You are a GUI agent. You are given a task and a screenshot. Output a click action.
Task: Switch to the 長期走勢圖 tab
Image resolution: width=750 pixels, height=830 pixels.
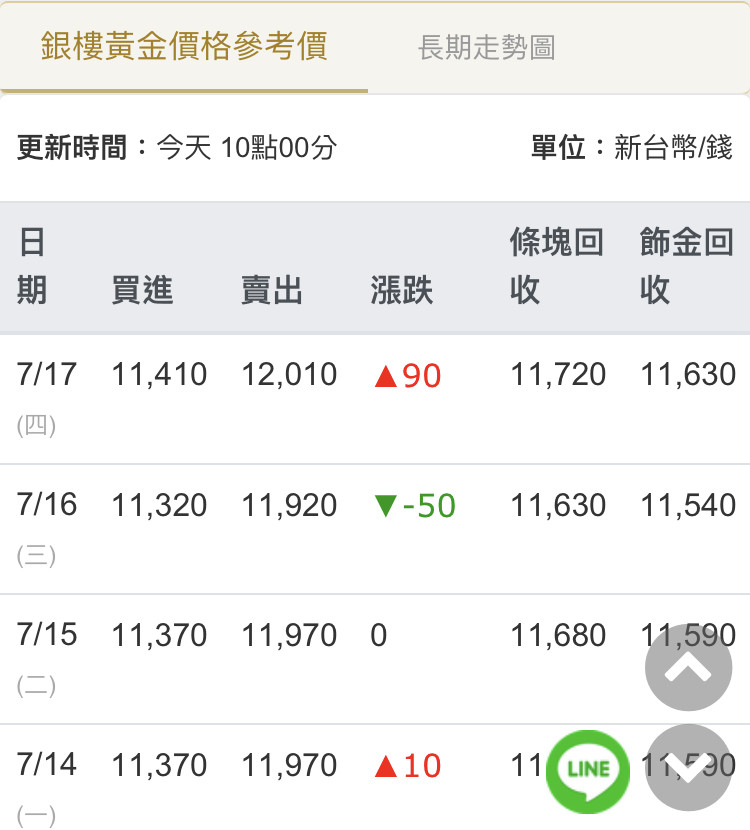coord(486,48)
